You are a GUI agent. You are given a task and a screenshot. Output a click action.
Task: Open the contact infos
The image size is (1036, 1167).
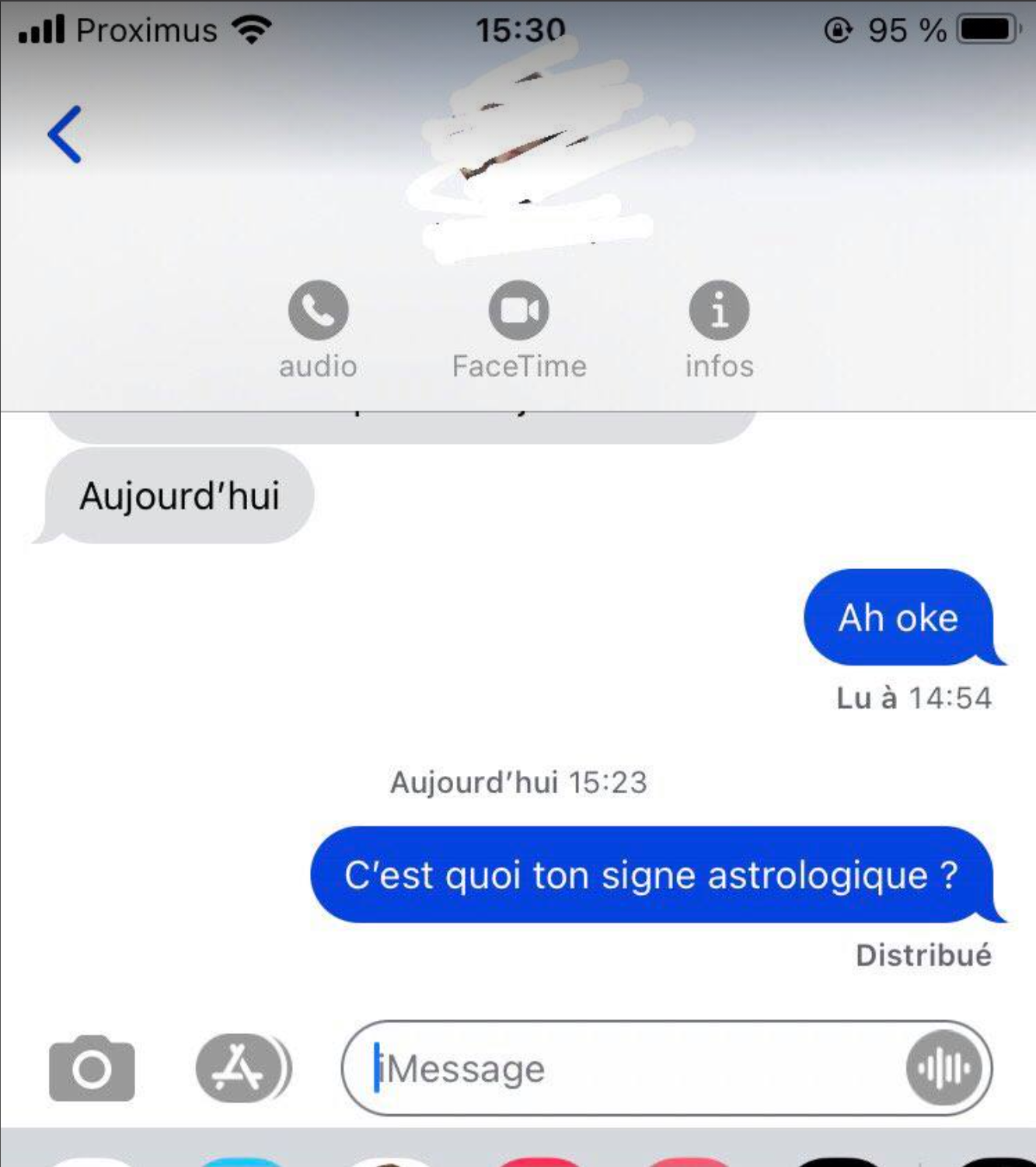(719, 310)
